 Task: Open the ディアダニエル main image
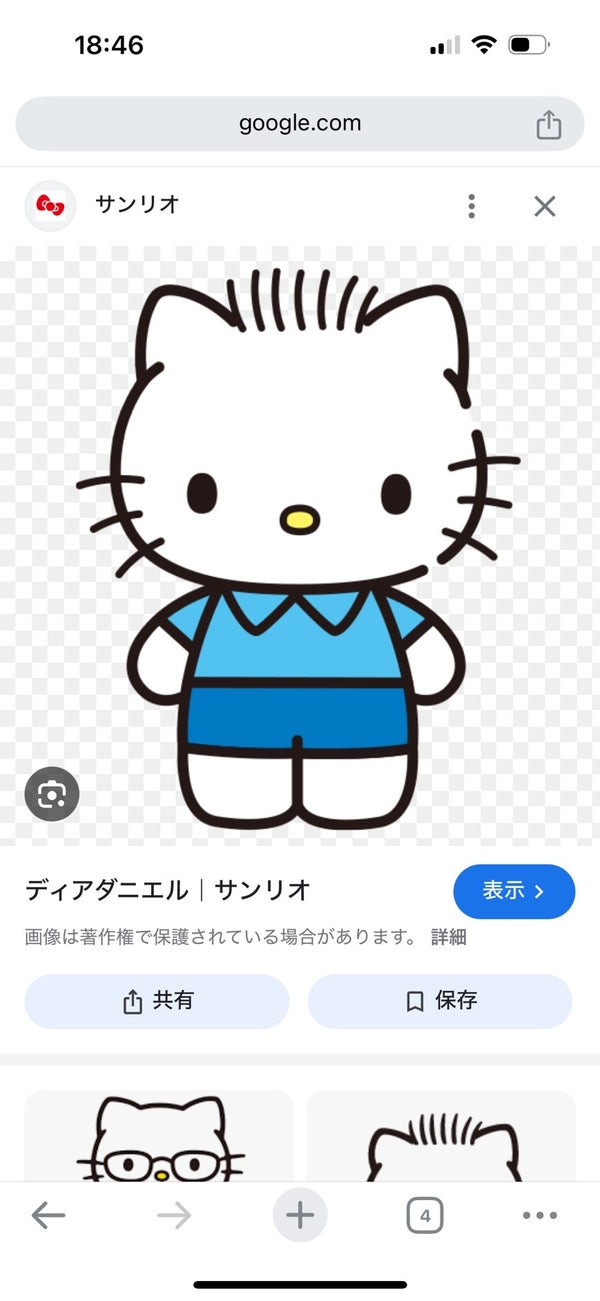tap(300, 545)
